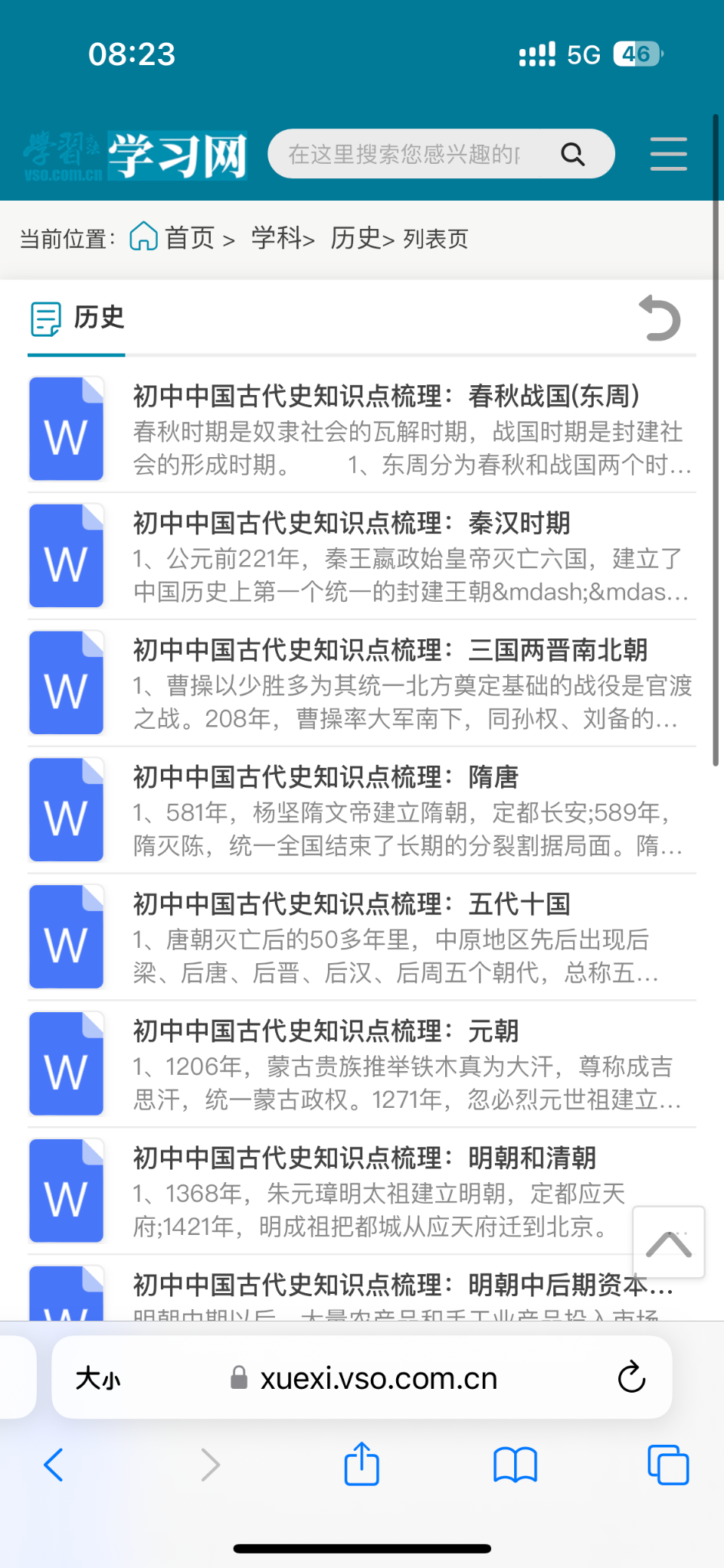Open the 秦汉时期 article
Viewport: 724px width, 1568px height.
coord(352,524)
